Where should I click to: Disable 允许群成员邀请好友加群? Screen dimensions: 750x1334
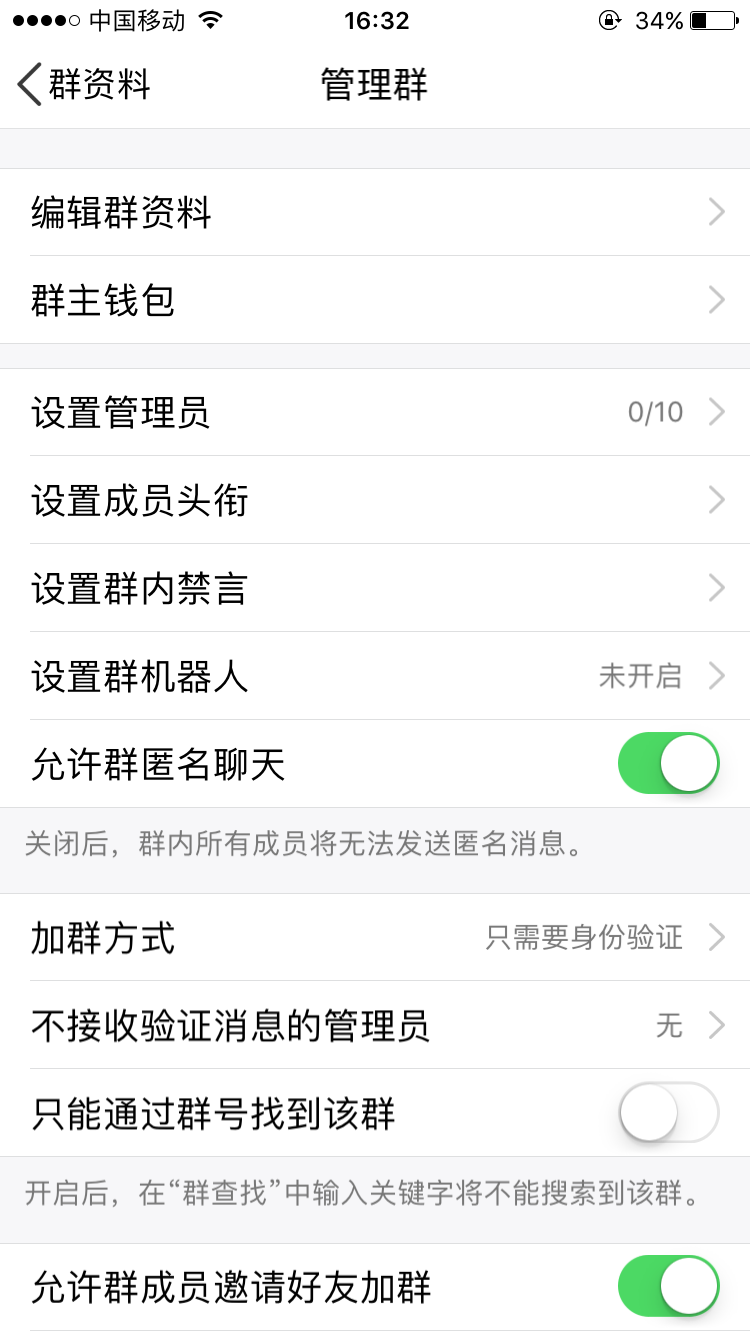(x=668, y=1286)
